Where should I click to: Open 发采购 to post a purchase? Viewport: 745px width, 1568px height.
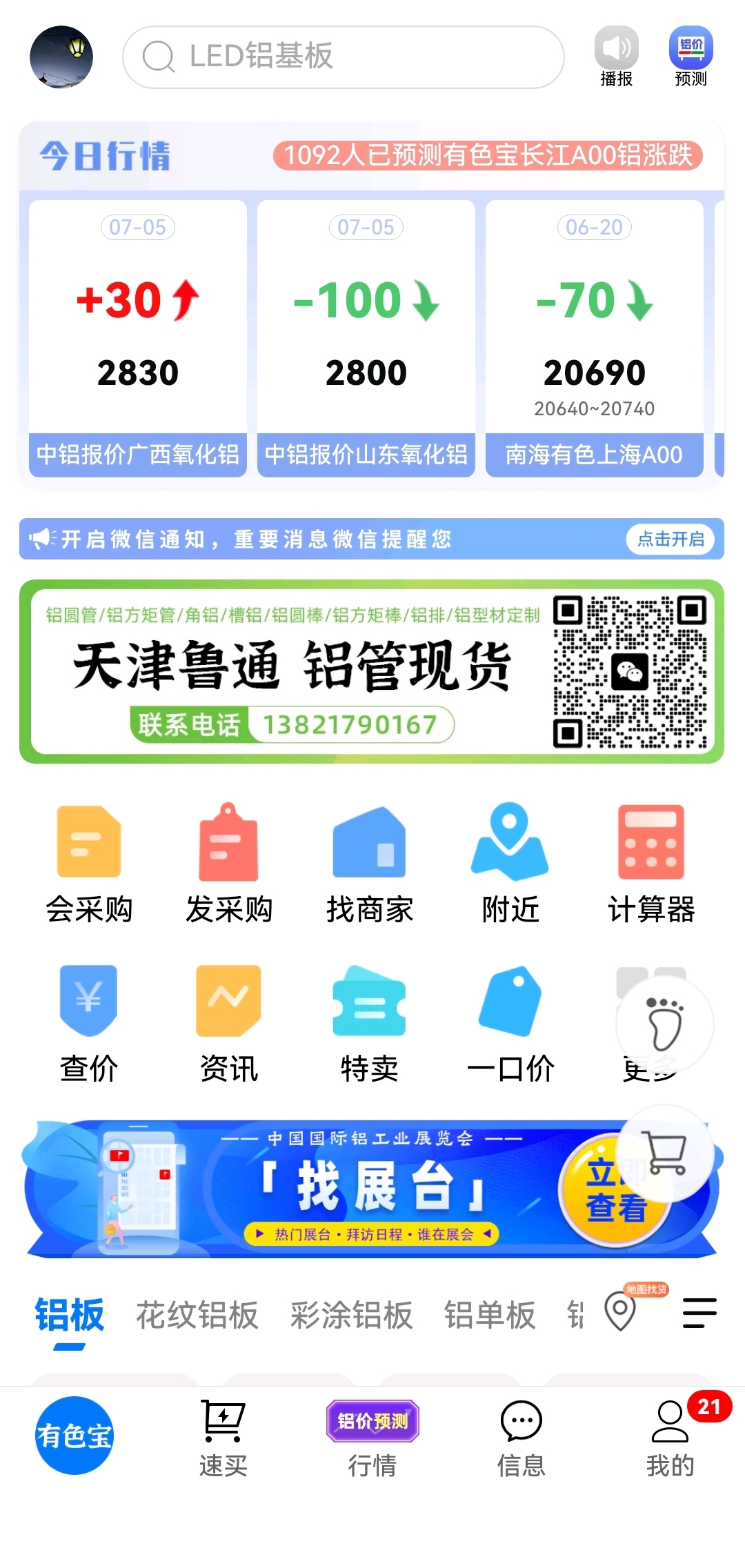click(229, 864)
